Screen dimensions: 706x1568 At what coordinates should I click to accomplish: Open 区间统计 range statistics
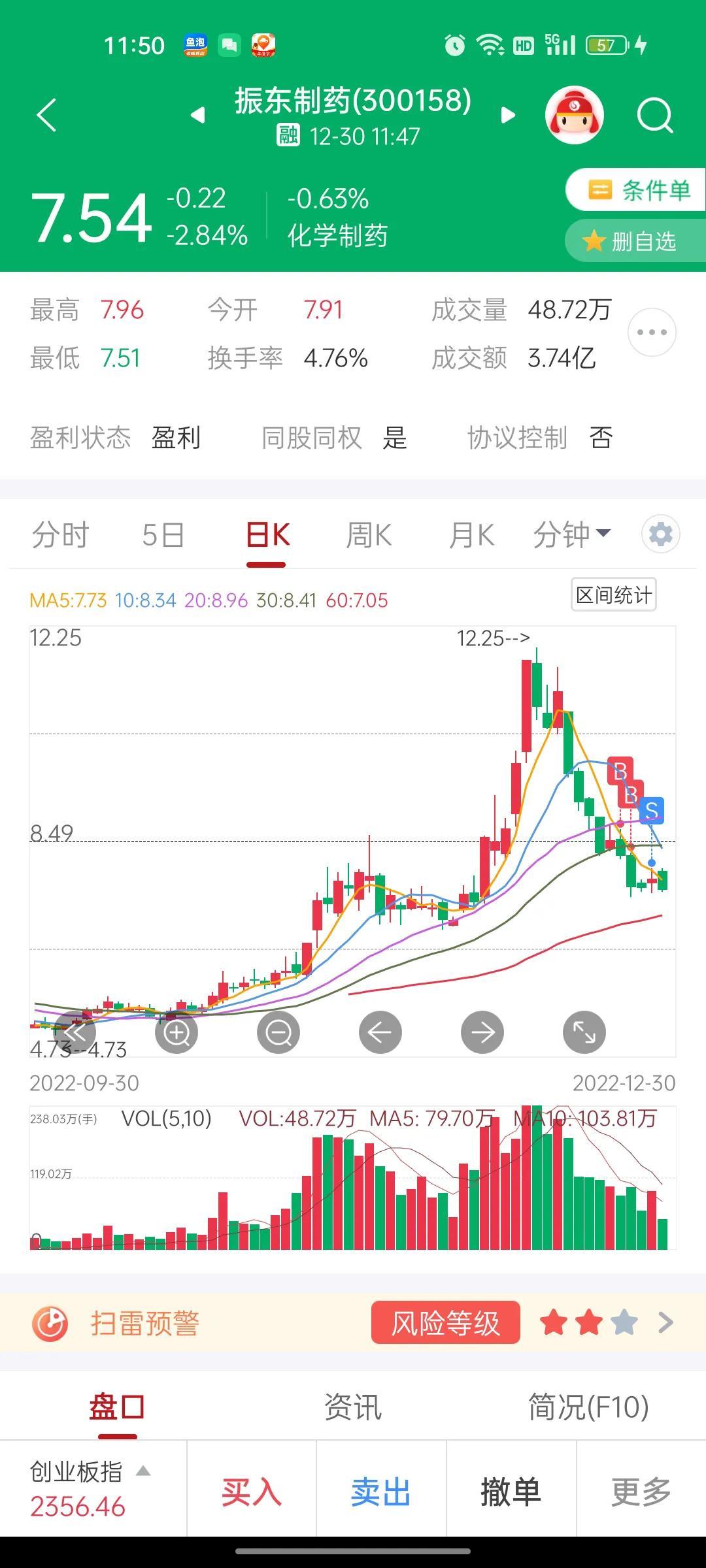[x=613, y=595]
